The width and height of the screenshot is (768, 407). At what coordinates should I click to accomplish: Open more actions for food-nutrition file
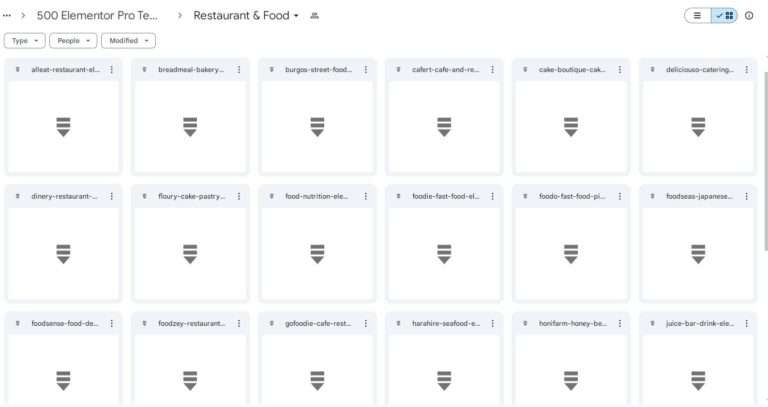[366, 197]
